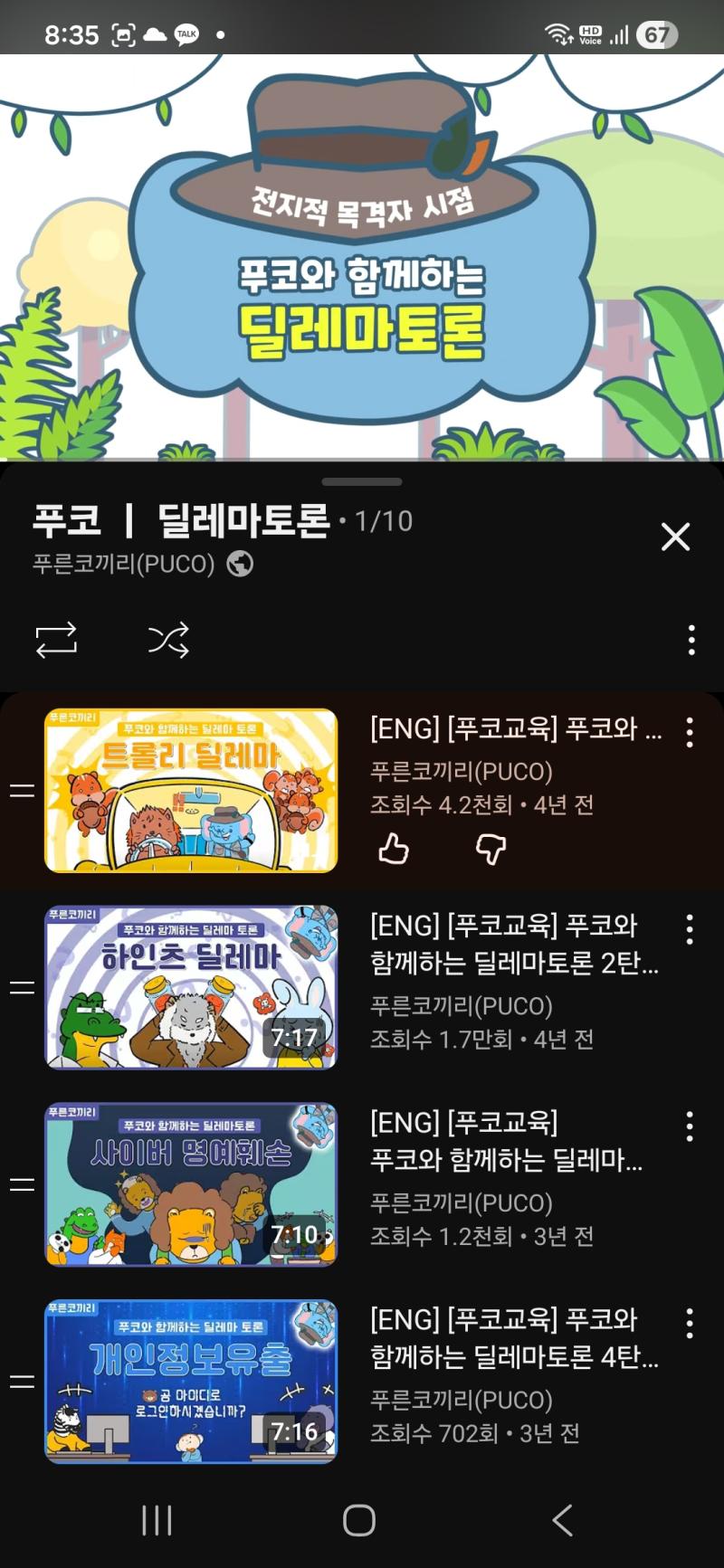
Task: Open the playlist overflow menu
Action: [x=691, y=640]
